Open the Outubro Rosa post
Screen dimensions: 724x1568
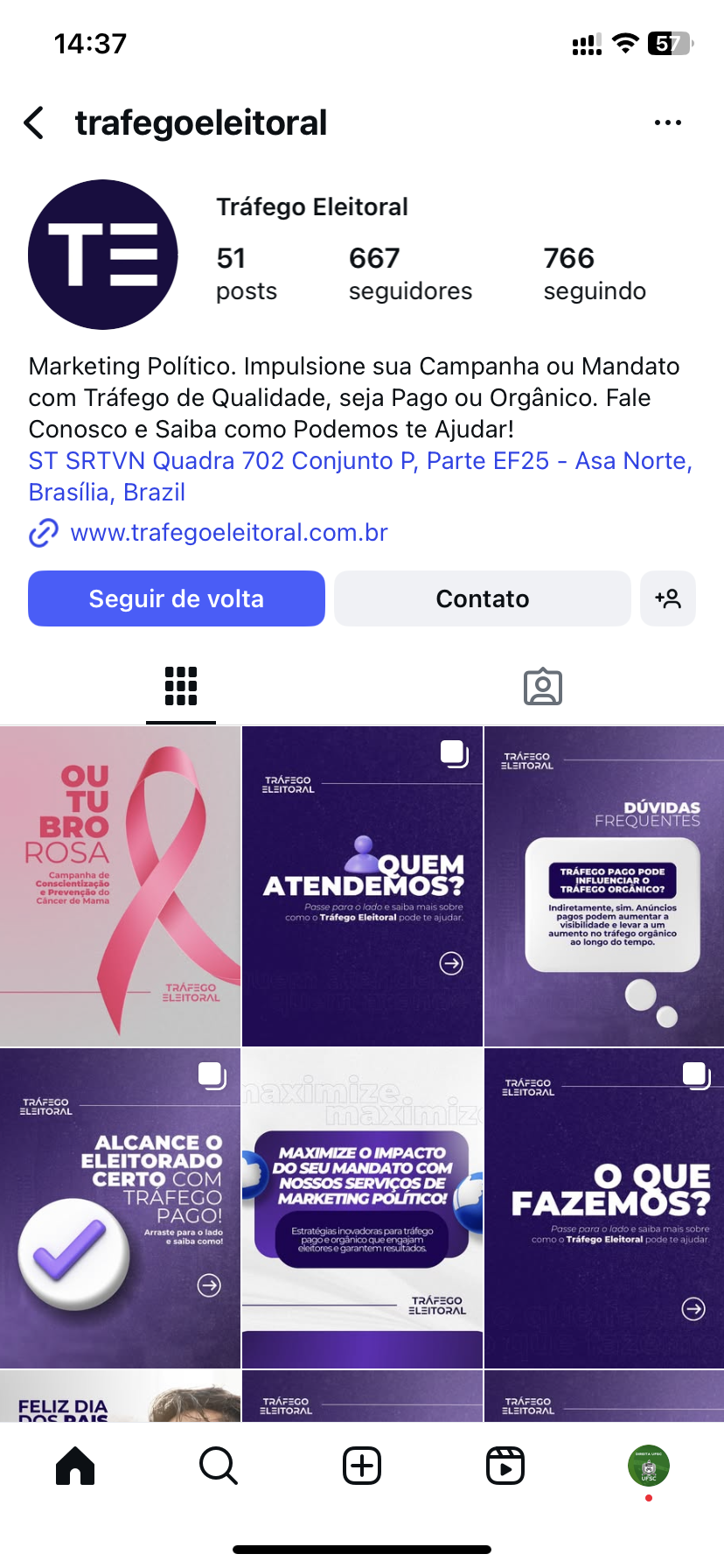(x=120, y=885)
